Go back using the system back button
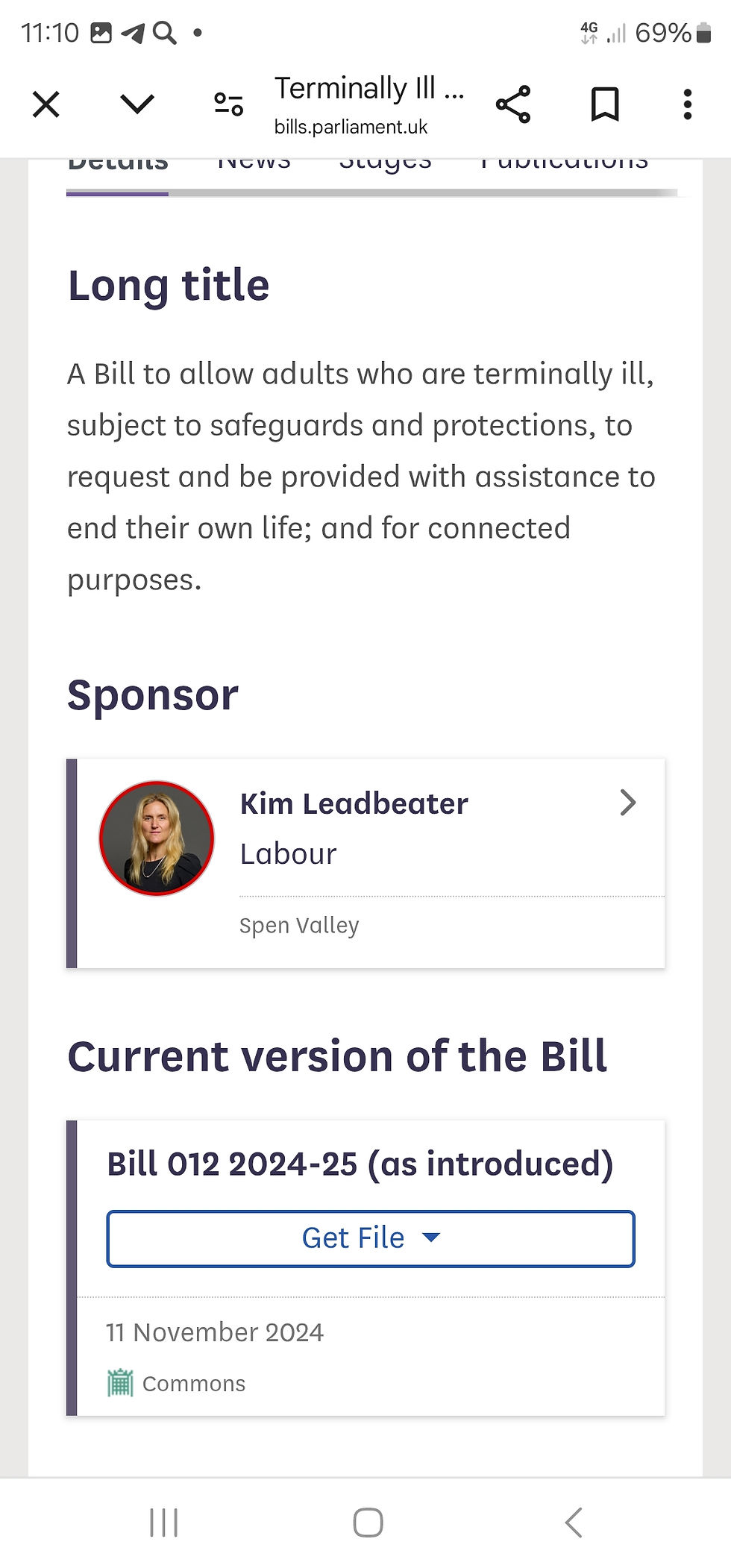This screenshot has height=1568, width=731. tap(573, 1522)
